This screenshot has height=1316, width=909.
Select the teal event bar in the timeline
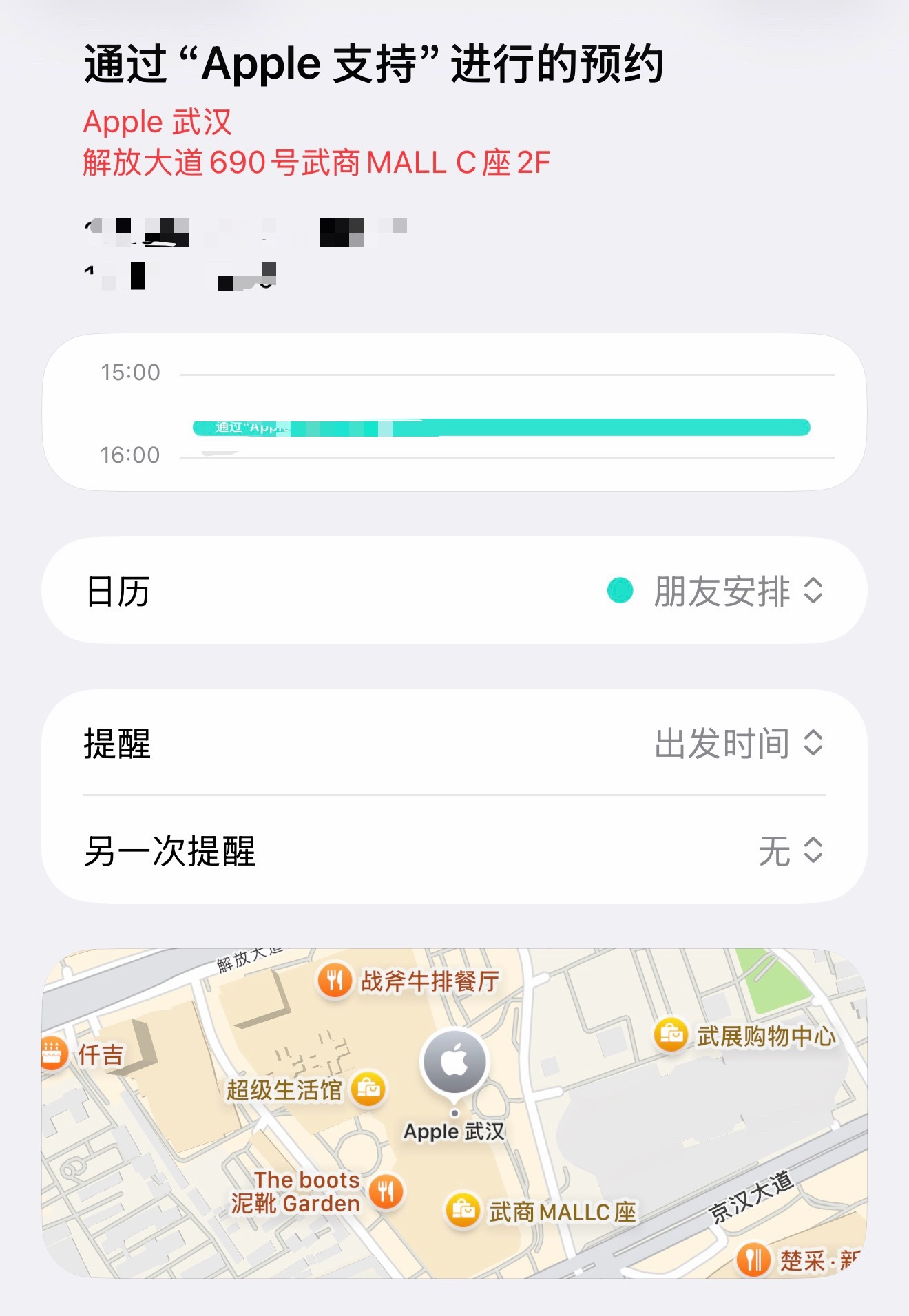(x=503, y=427)
